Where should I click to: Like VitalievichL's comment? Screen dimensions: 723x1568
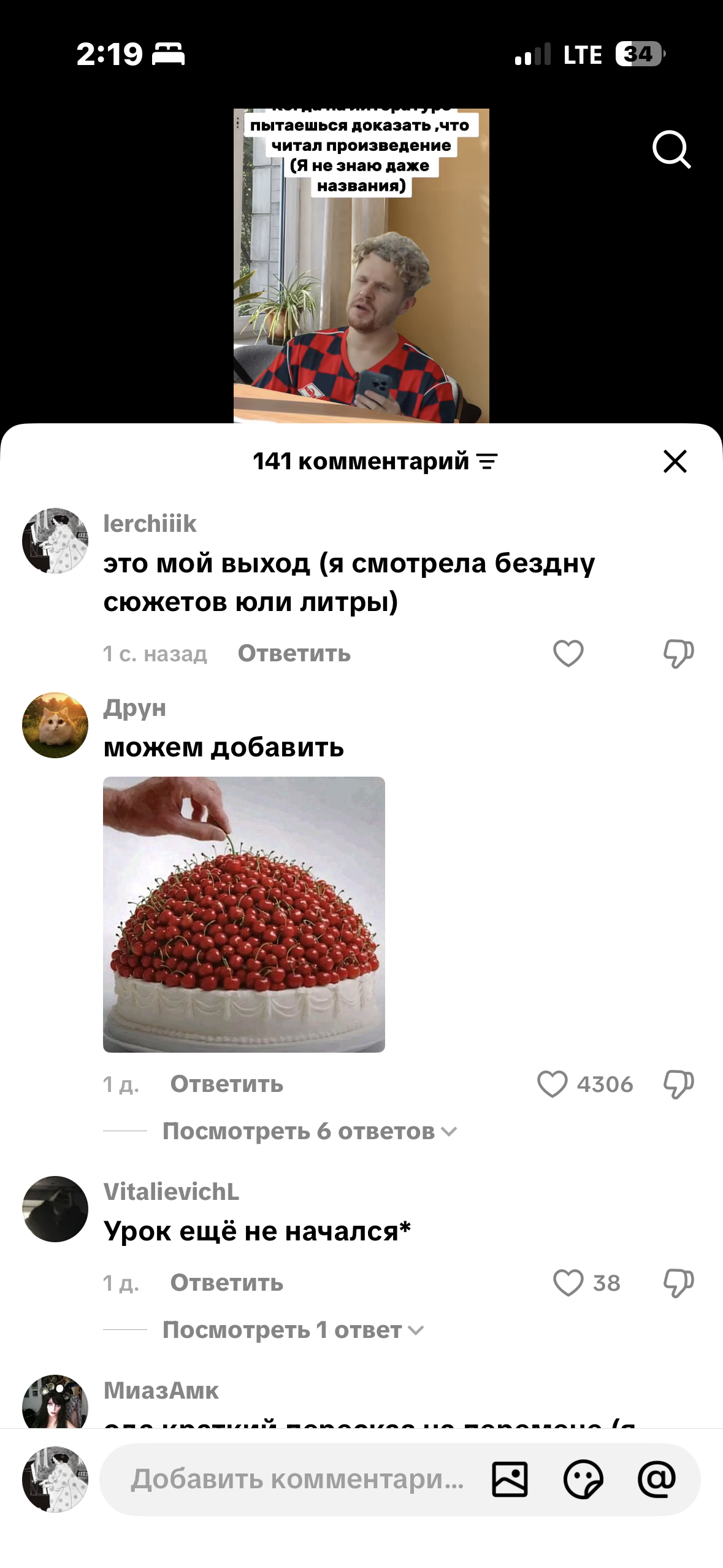568,1283
